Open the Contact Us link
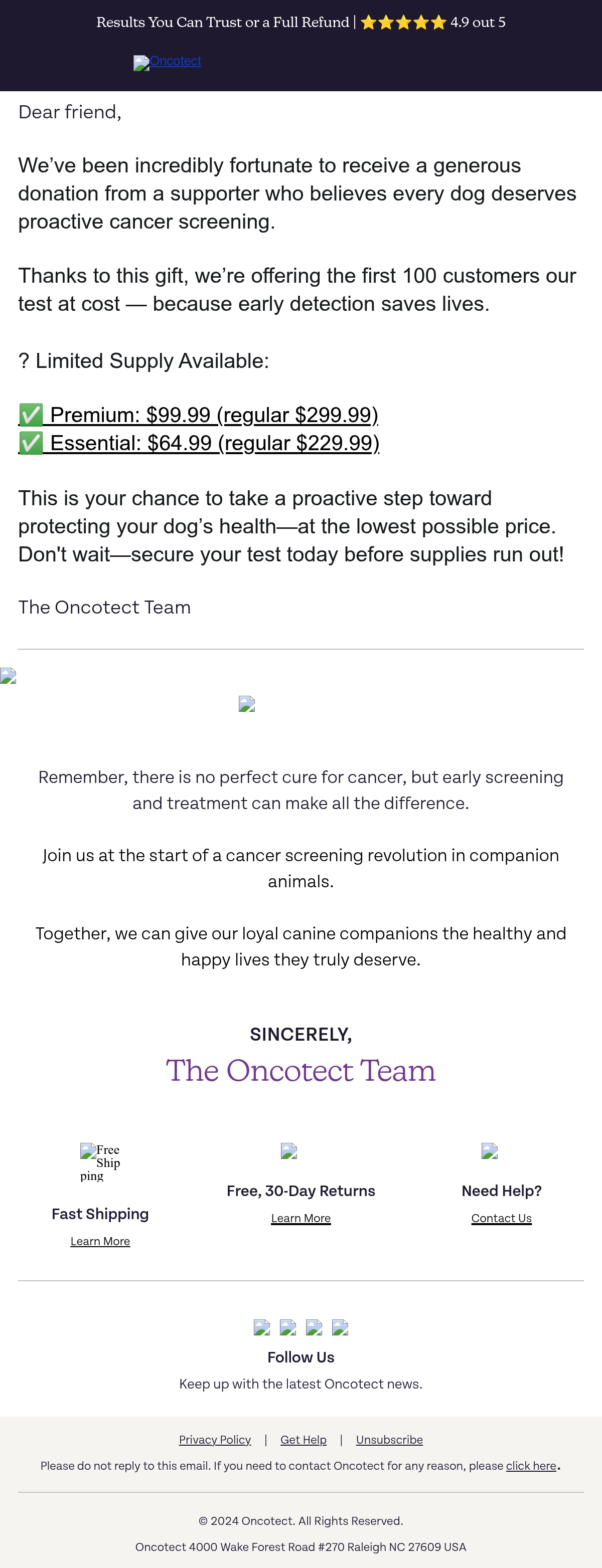 click(x=502, y=1218)
